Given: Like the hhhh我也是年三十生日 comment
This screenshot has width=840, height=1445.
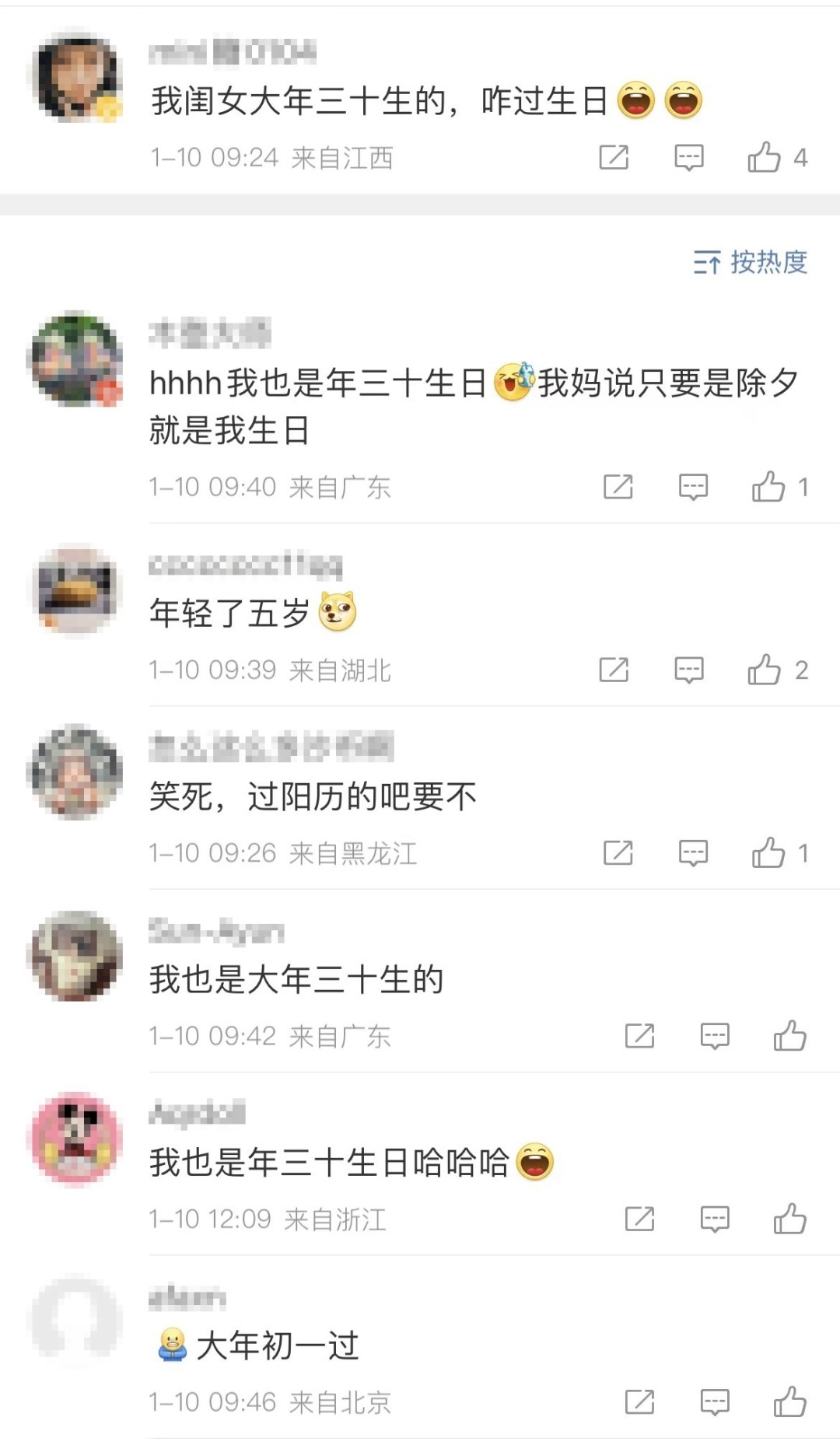Looking at the screenshot, I should click(768, 487).
